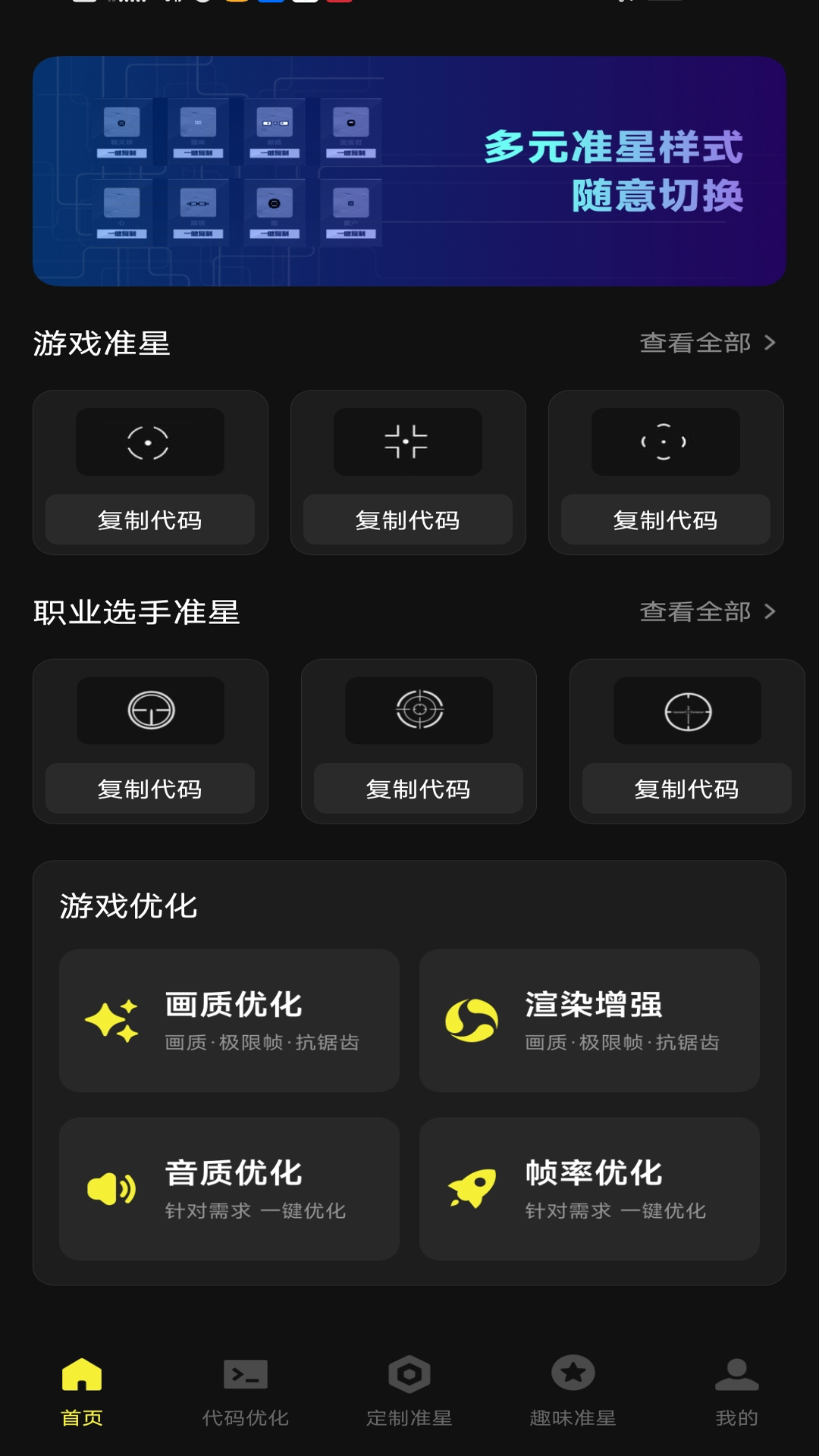
Task: Copy code for third 职业选手准星 crosshair
Action: (x=687, y=789)
